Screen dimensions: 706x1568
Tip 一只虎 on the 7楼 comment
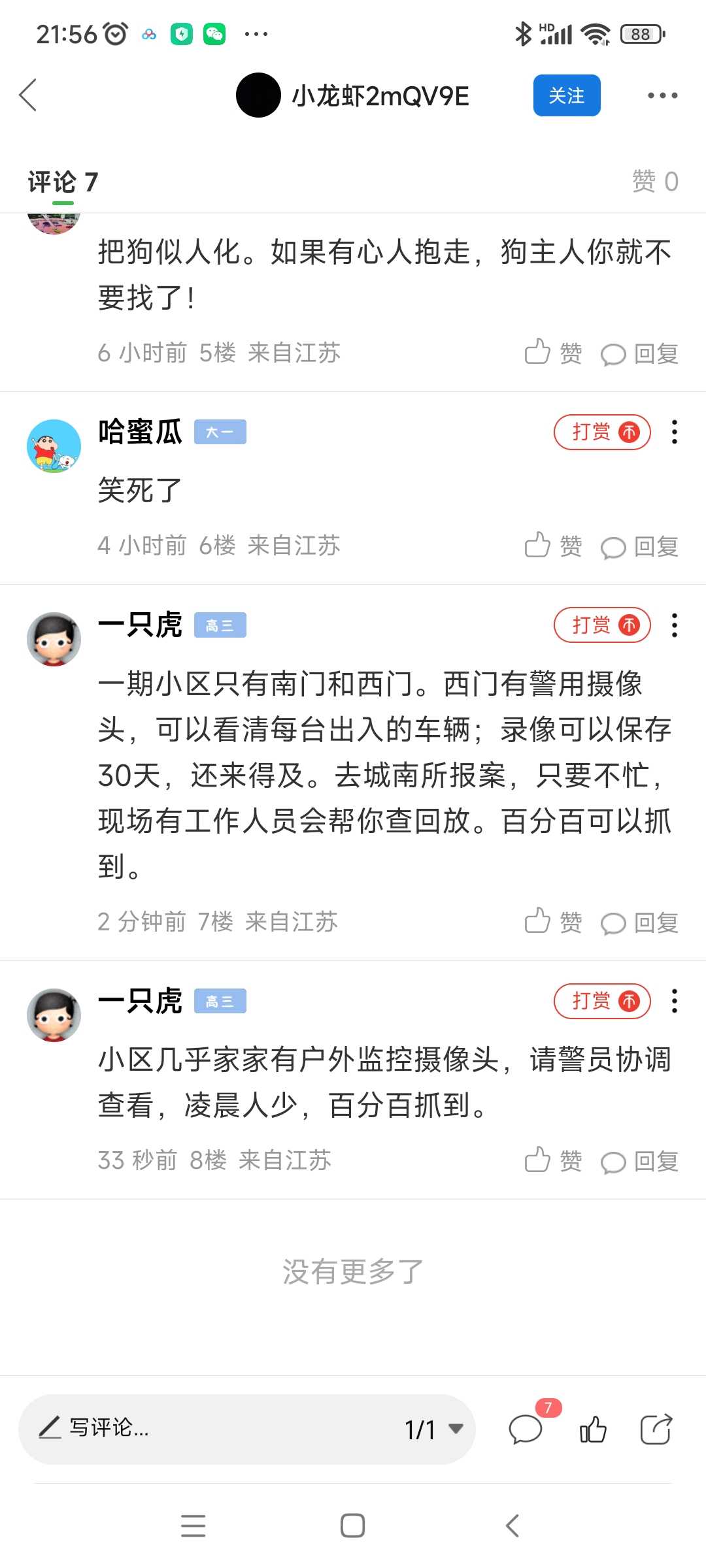point(602,625)
